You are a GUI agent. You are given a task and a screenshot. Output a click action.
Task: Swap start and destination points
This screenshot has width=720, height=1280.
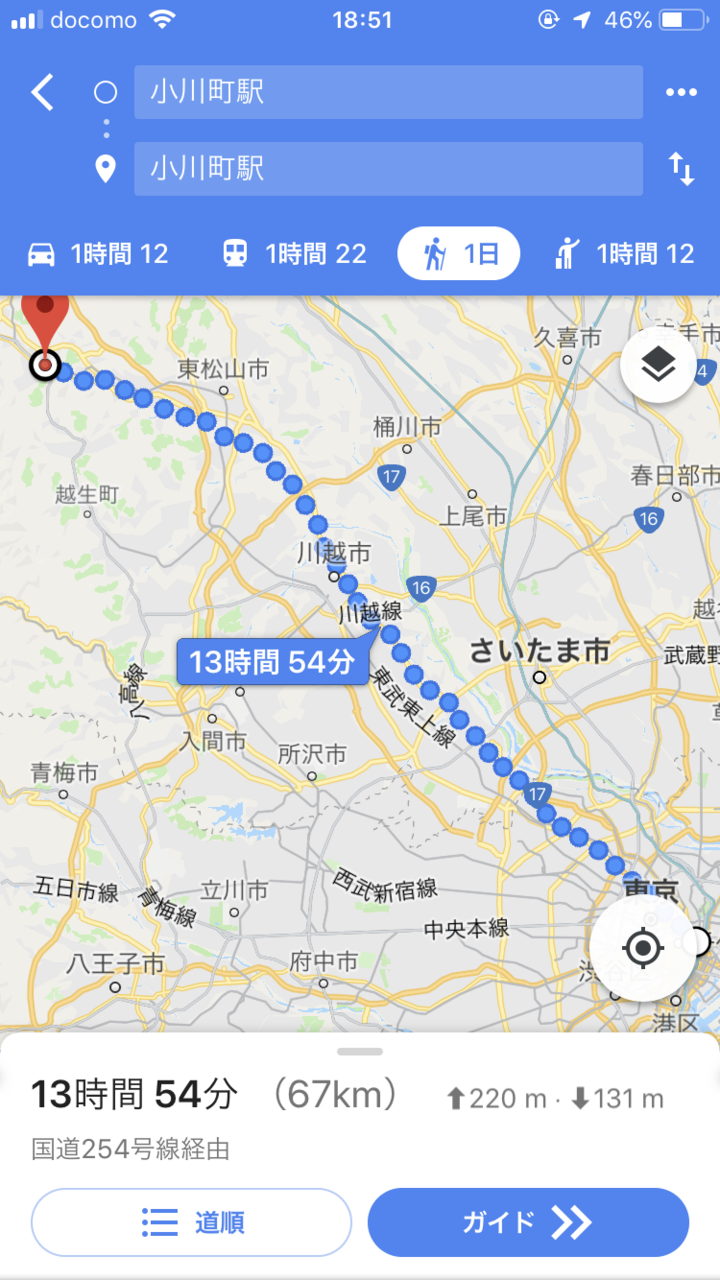pyautogui.click(x=681, y=169)
